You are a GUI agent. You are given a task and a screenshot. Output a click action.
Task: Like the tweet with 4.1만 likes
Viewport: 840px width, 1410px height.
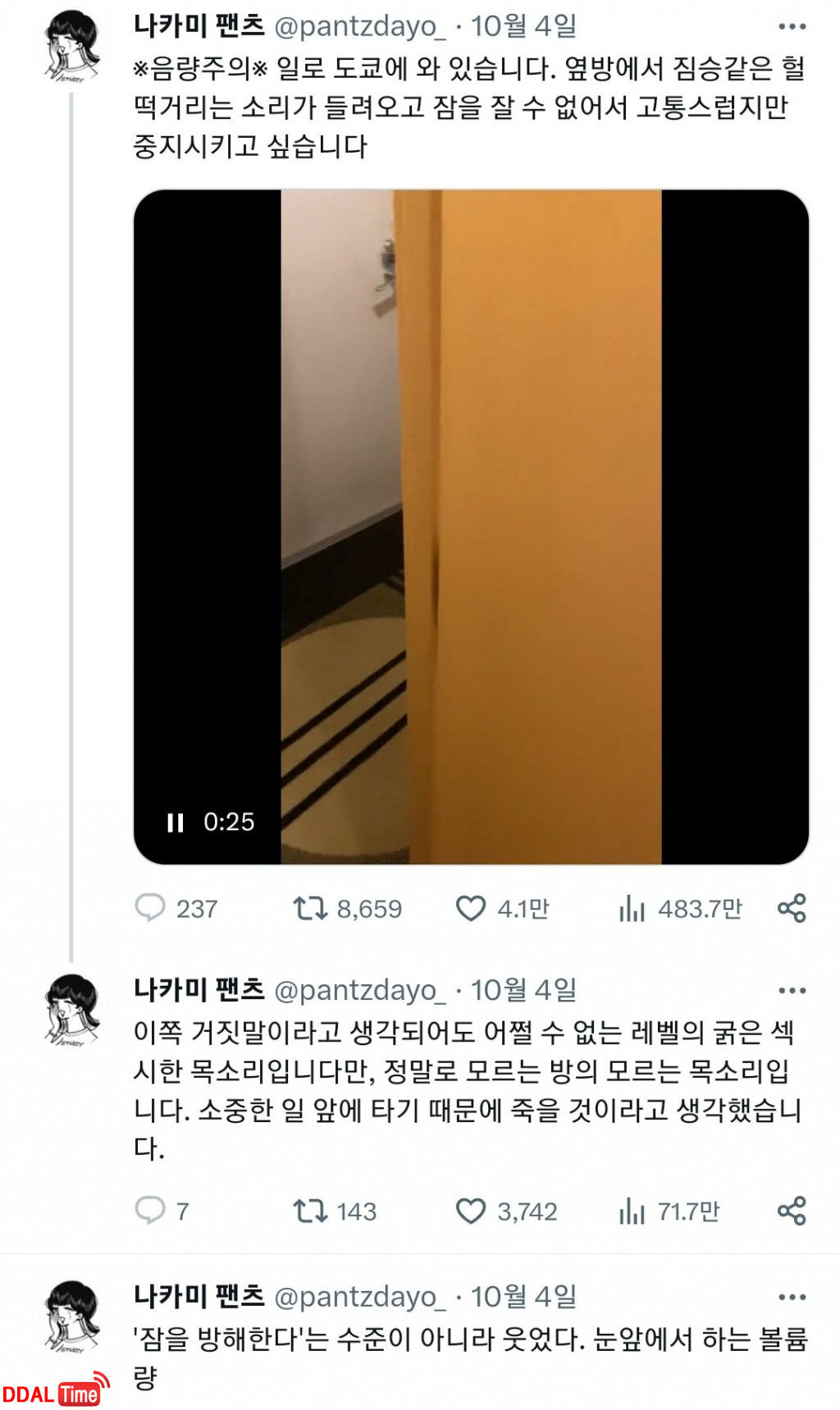[x=471, y=908]
